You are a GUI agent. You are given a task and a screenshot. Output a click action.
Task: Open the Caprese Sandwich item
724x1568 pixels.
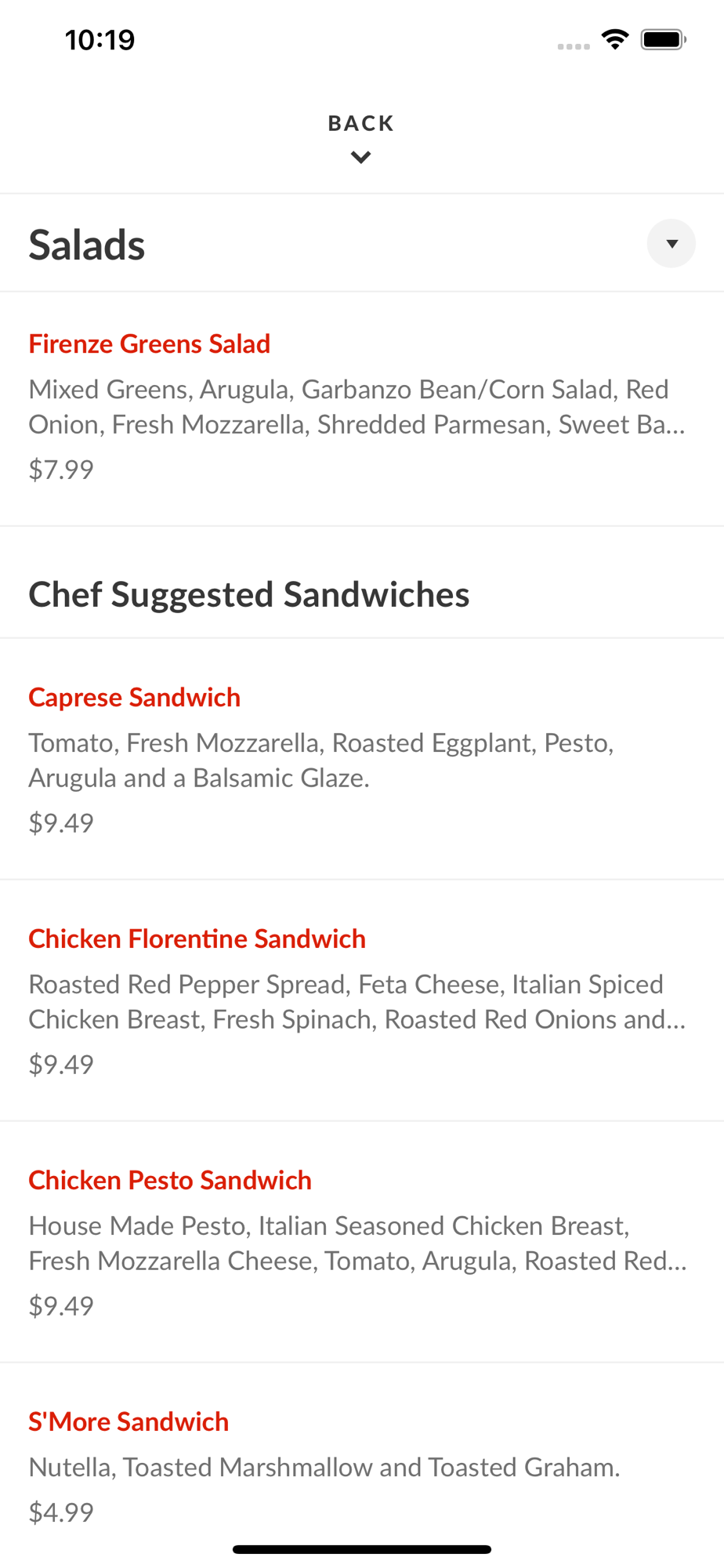tap(362, 759)
